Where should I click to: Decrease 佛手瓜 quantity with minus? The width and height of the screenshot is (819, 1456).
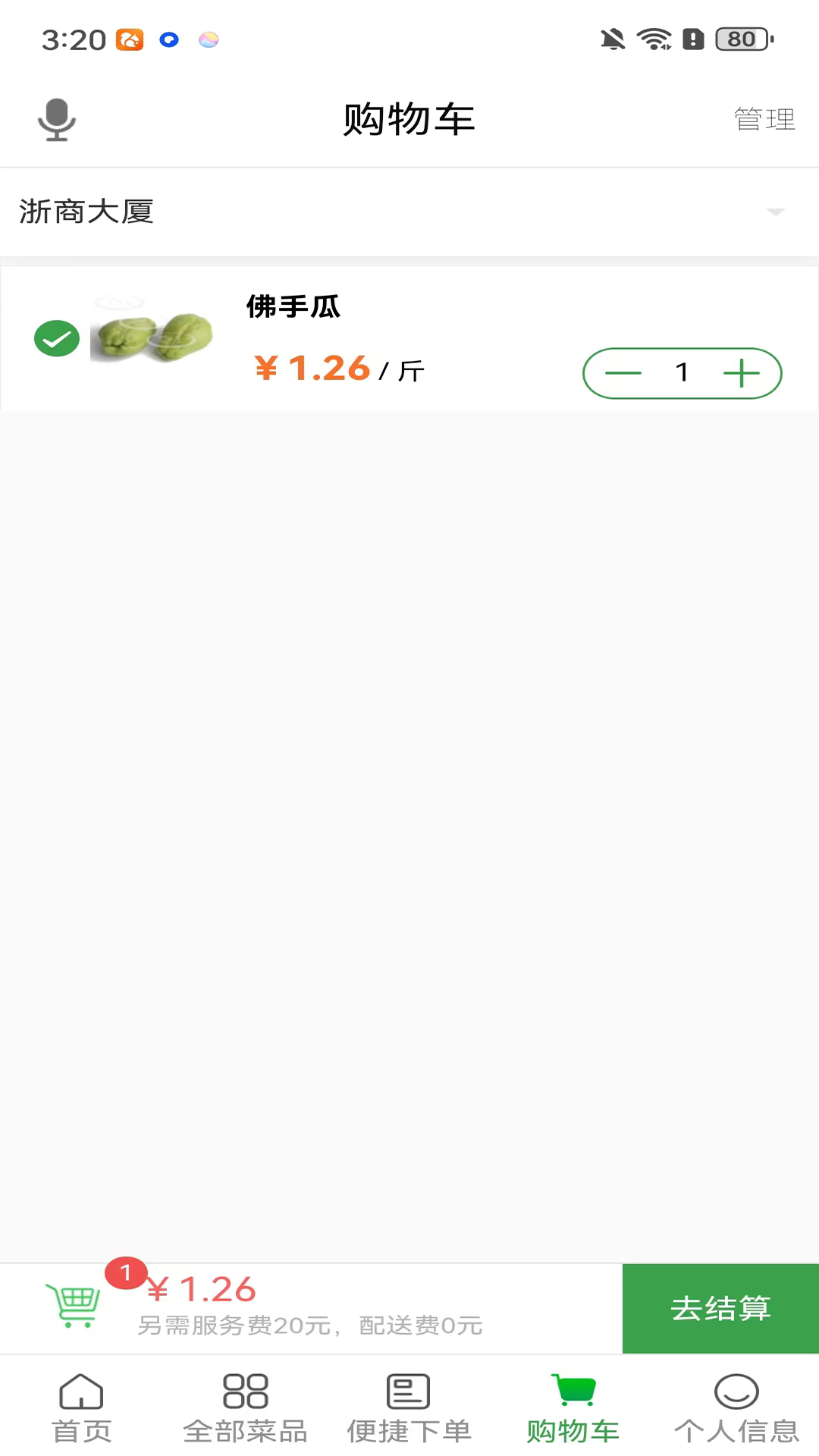[623, 373]
